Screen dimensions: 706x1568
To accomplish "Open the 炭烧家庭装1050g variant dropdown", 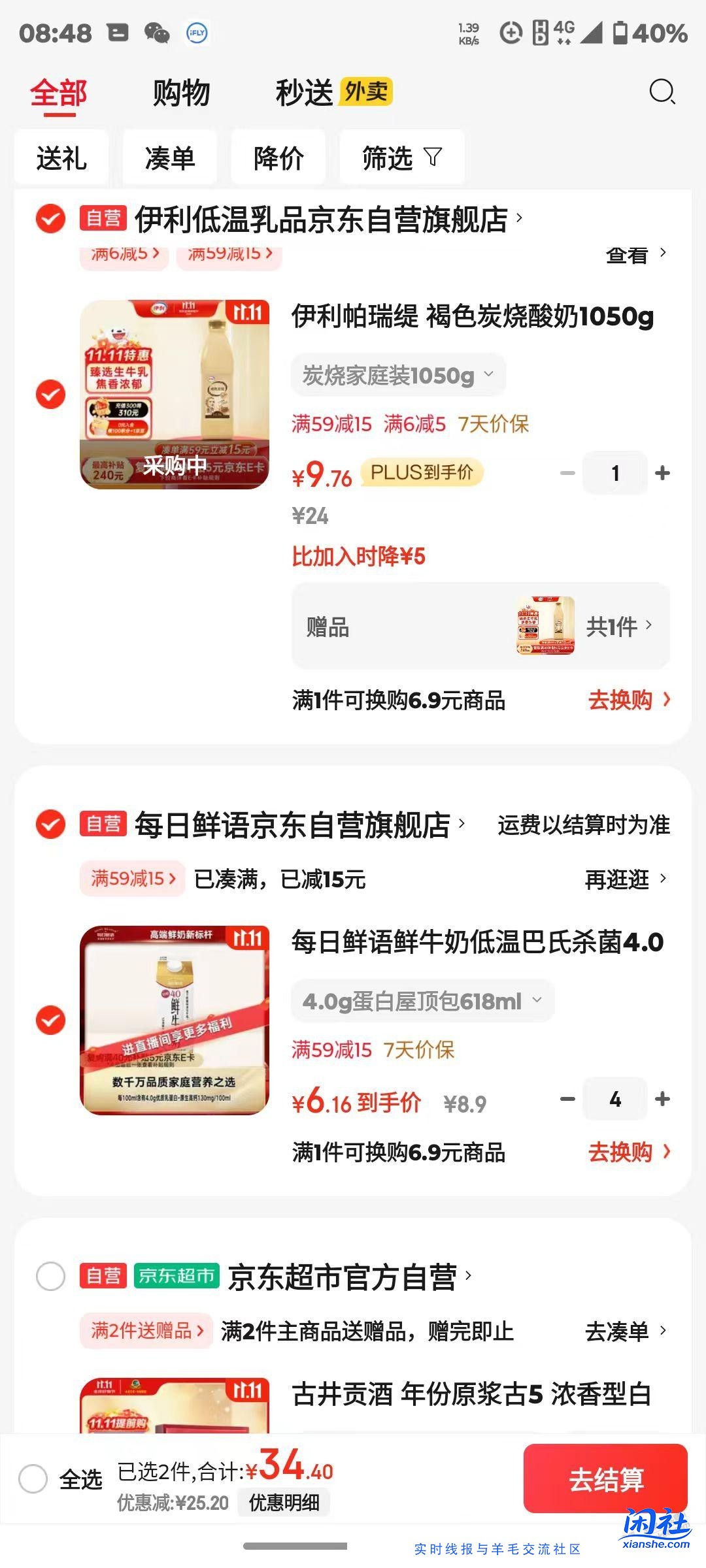I will (x=397, y=374).
